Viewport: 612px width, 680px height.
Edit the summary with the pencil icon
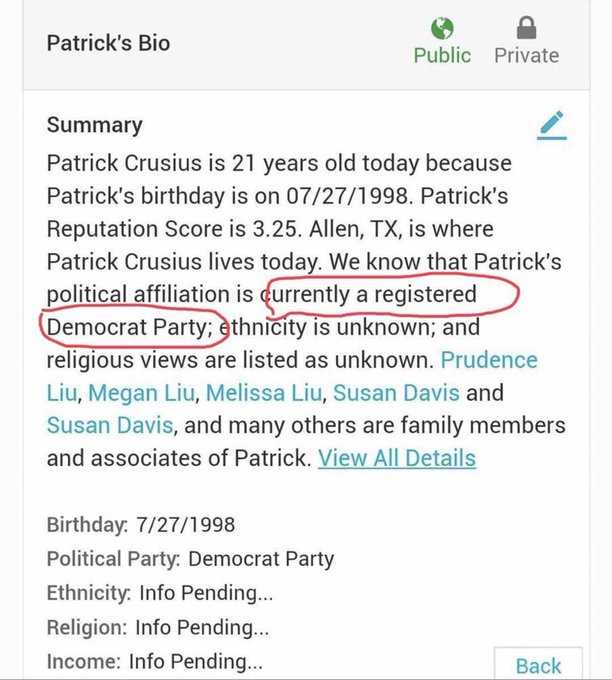coord(551,125)
